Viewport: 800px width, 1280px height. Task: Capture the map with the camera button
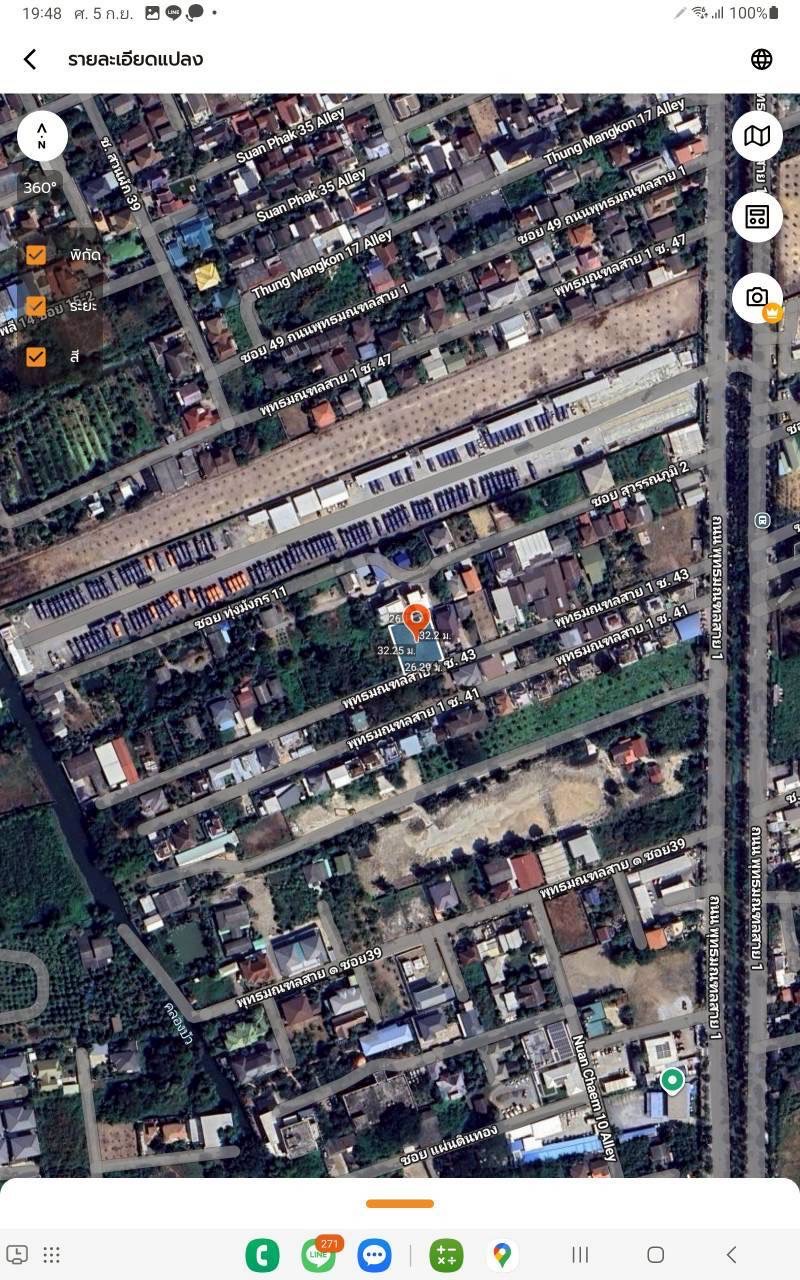pyautogui.click(x=757, y=297)
